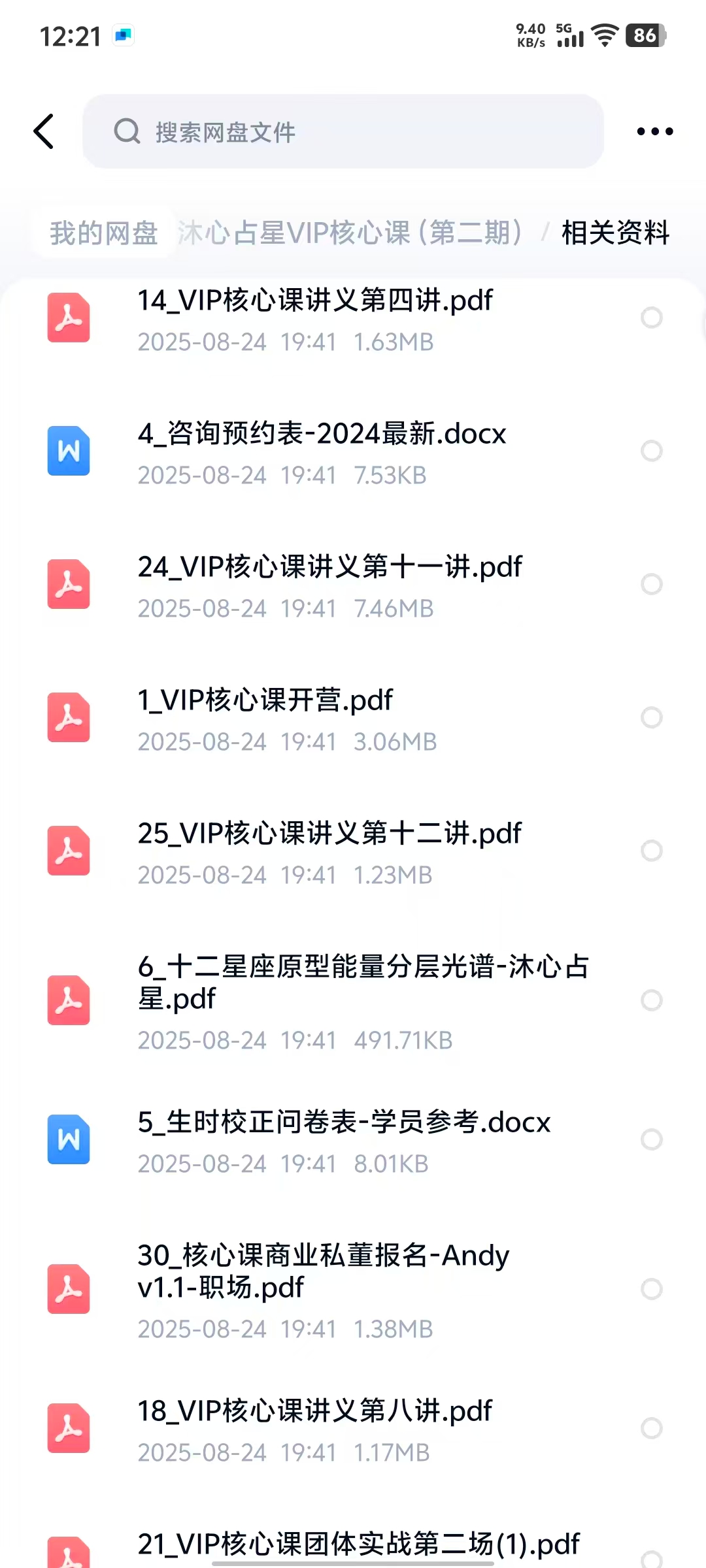Tick the circle beside 14_VIP核心课讲义第四讲.pdf

click(x=651, y=318)
